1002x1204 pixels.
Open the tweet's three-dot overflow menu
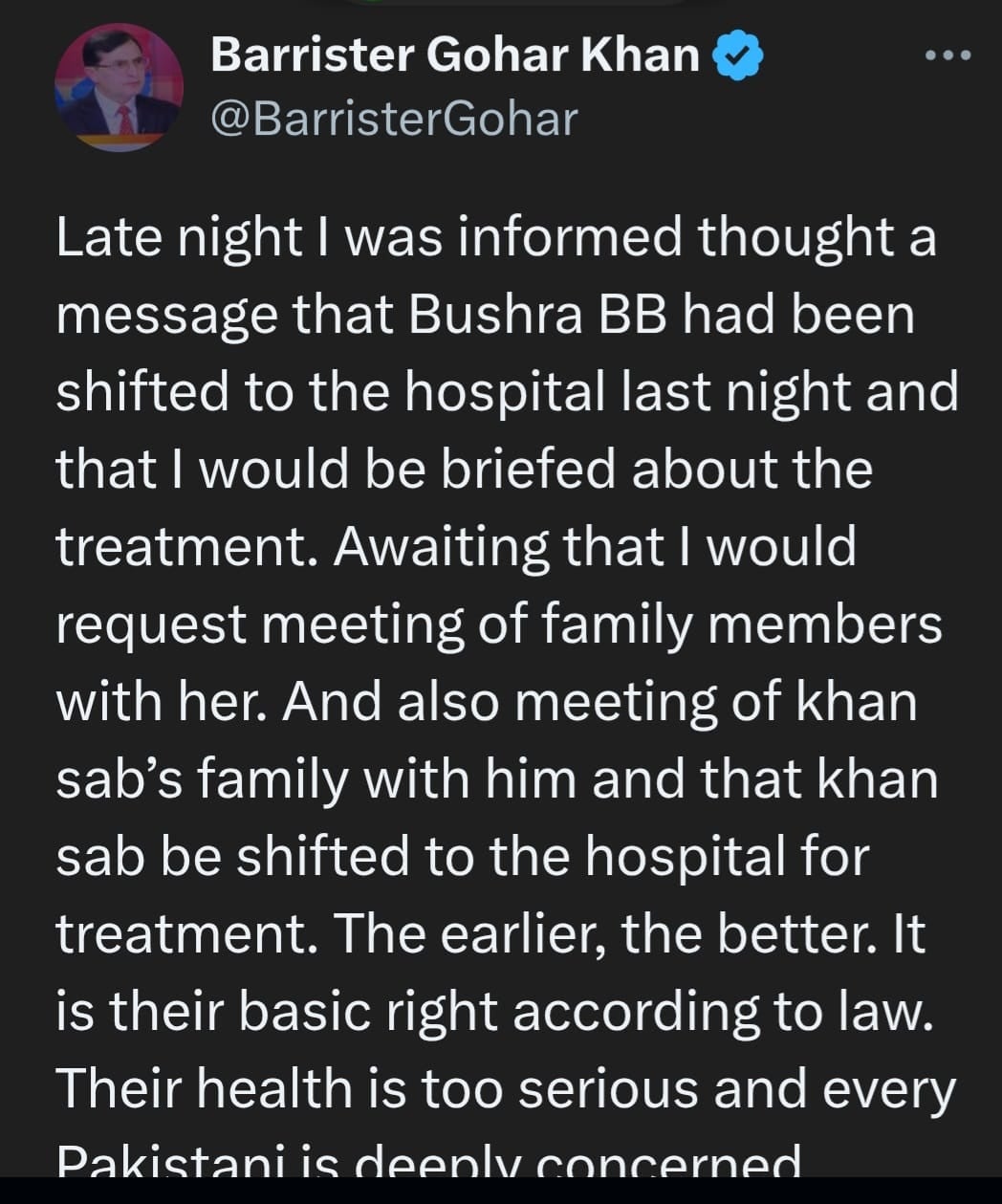click(949, 55)
